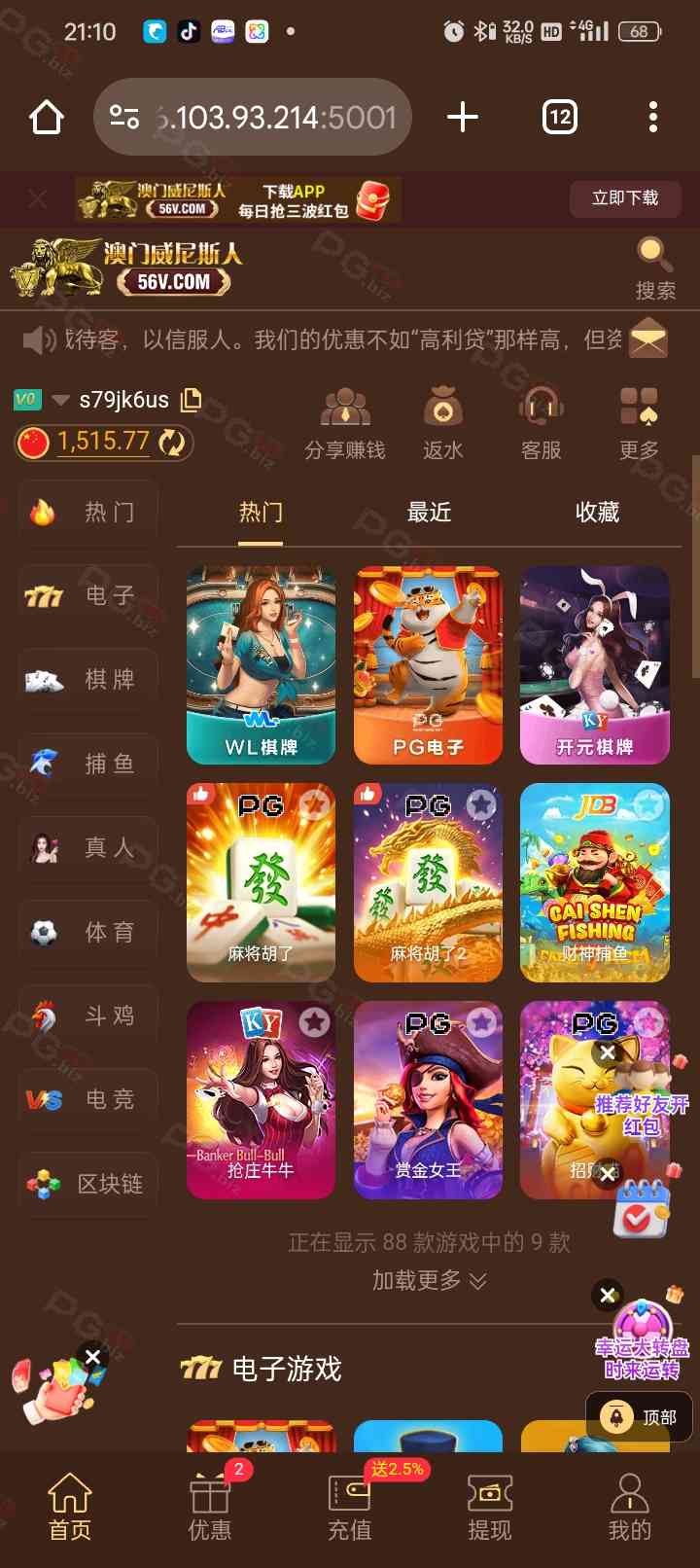Contact 客服 customer service

(x=541, y=423)
